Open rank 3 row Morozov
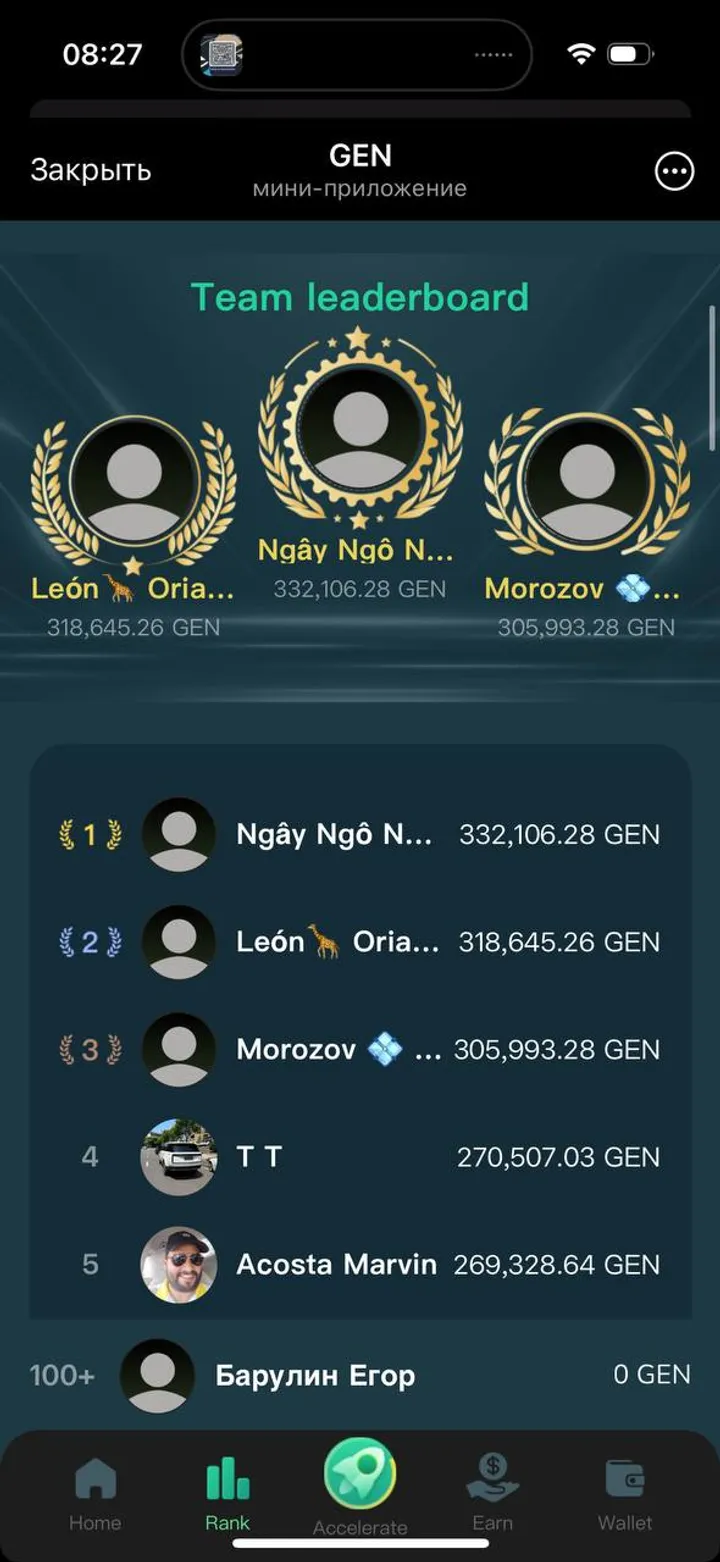 coord(360,1049)
